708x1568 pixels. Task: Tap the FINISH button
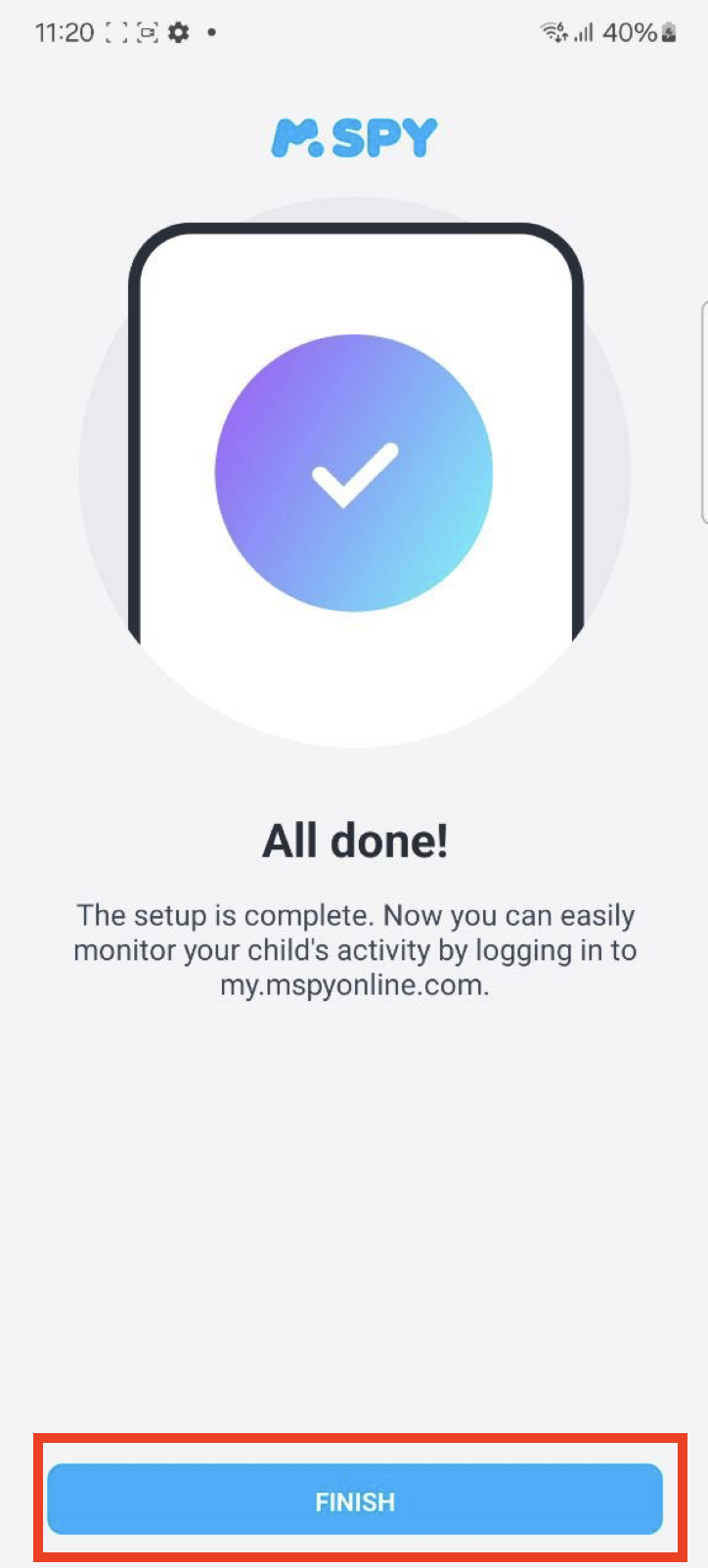point(354,1500)
